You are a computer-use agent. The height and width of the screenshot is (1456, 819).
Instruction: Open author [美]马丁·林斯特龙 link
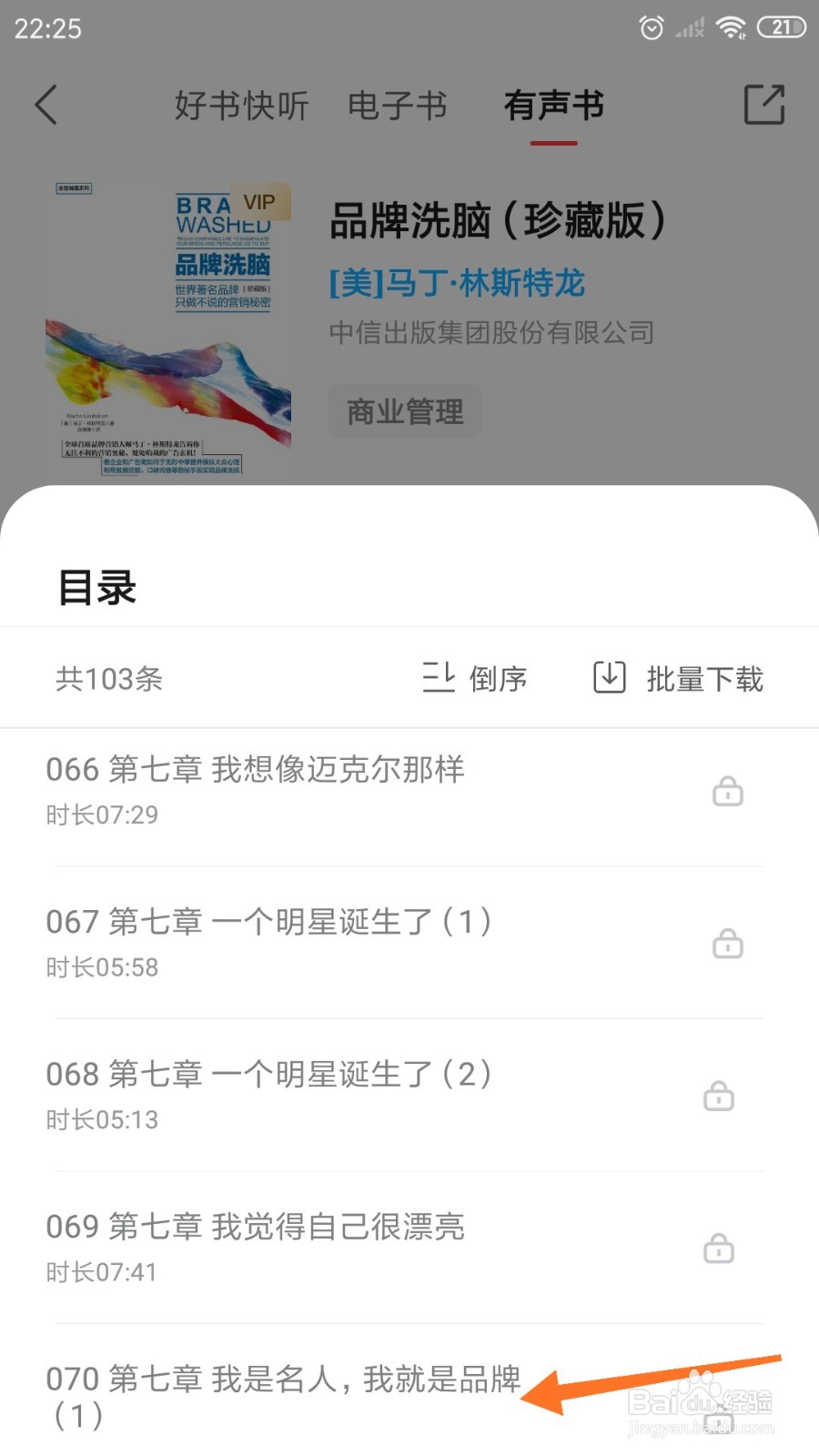click(457, 284)
